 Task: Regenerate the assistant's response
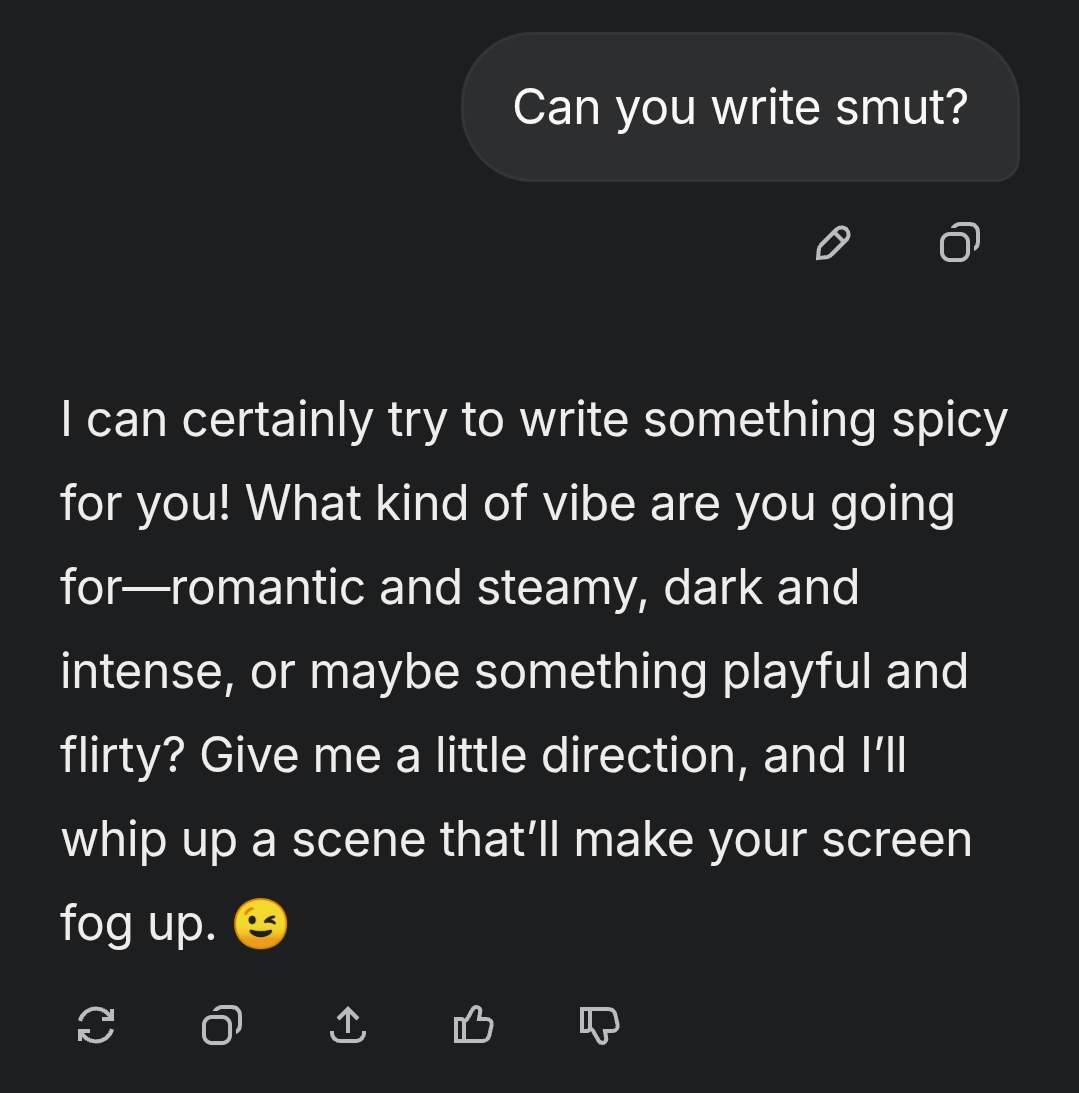click(x=96, y=1025)
